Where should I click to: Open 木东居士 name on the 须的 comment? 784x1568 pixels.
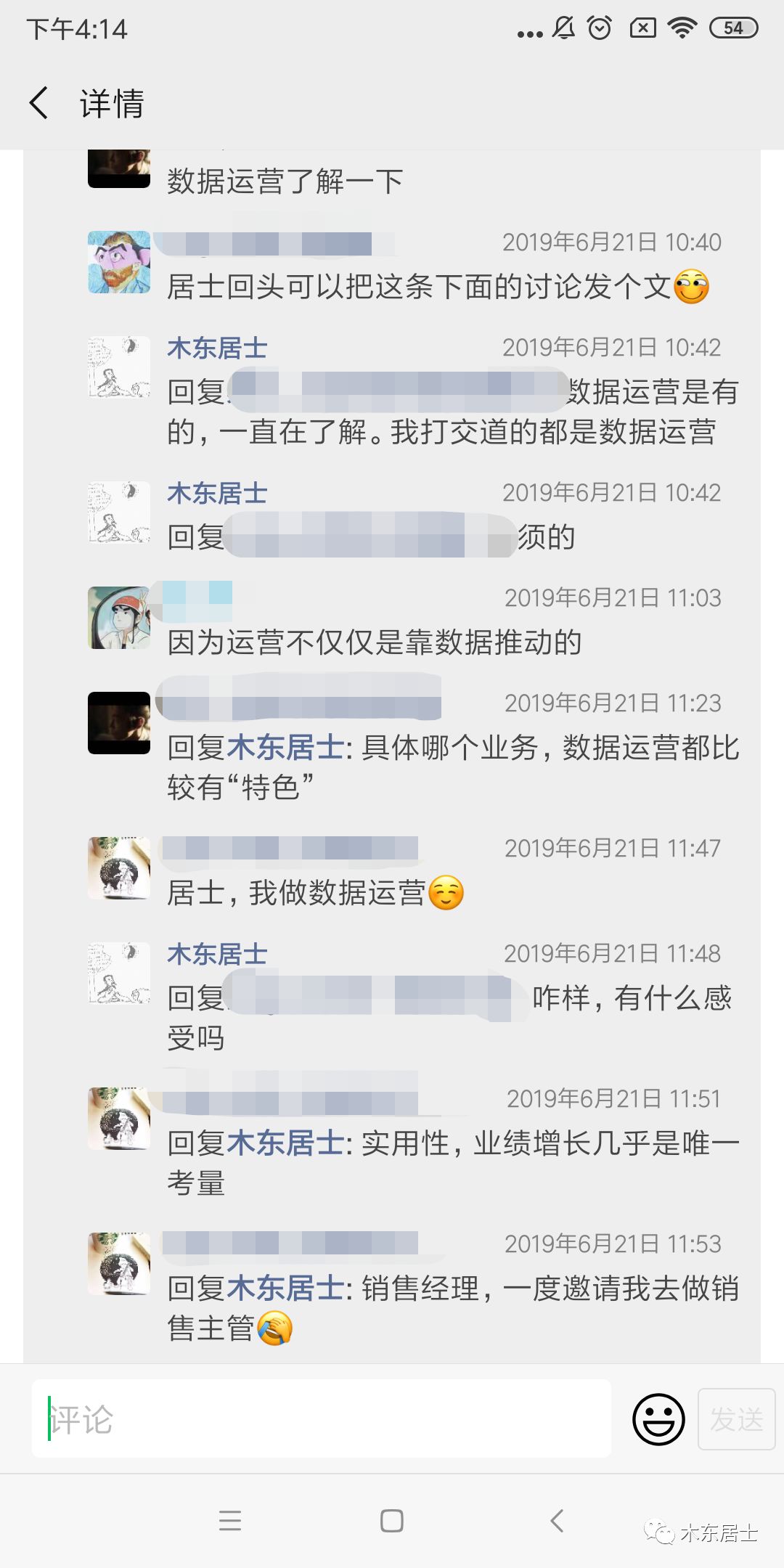[x=217, y=493]
